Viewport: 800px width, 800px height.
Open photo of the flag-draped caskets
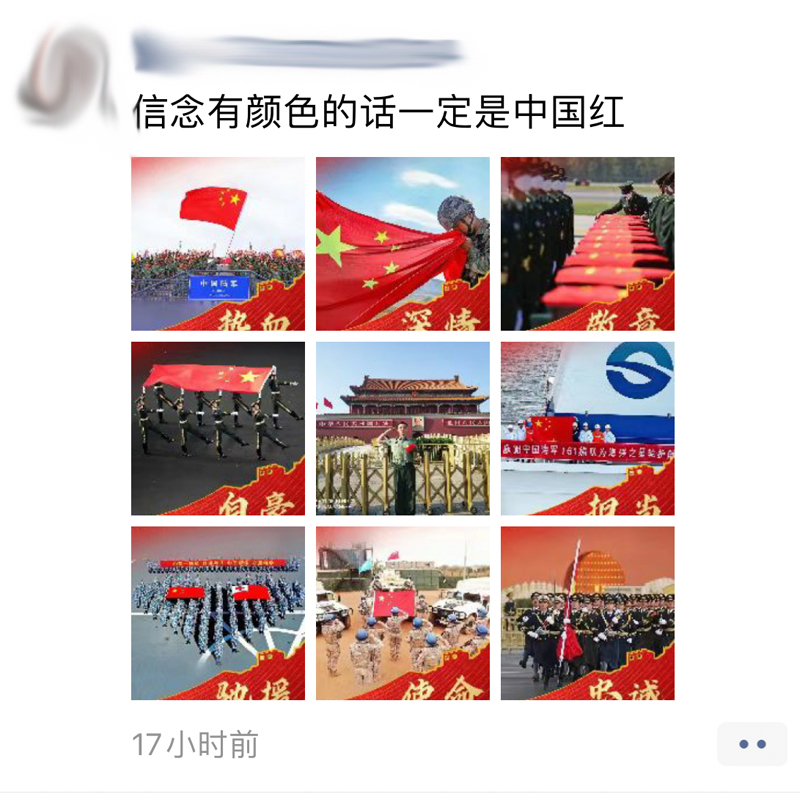point(588,243)
